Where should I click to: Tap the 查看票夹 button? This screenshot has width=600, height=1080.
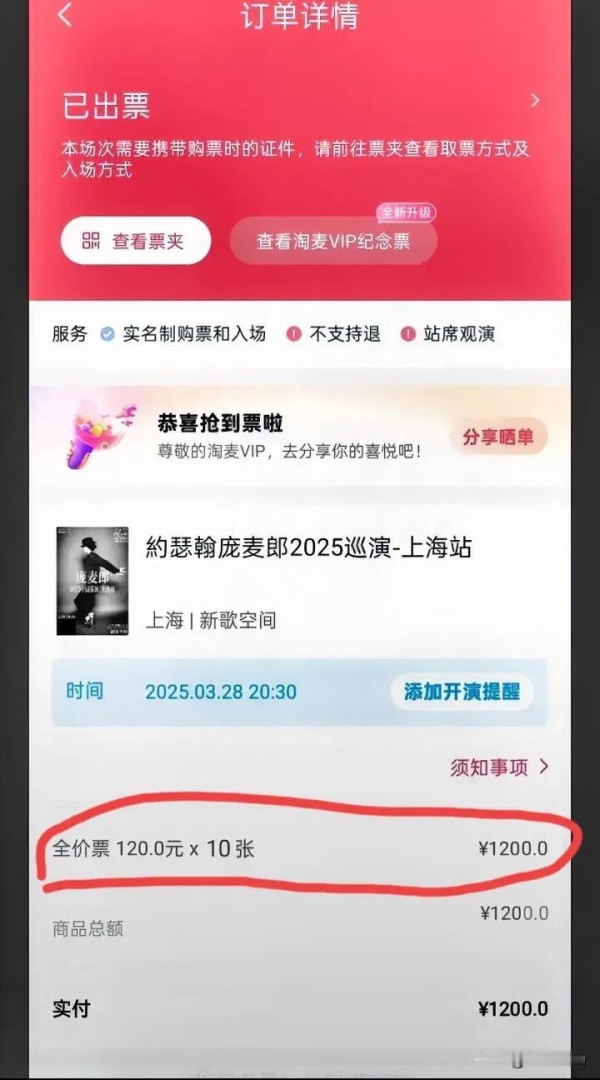point(136,241)
